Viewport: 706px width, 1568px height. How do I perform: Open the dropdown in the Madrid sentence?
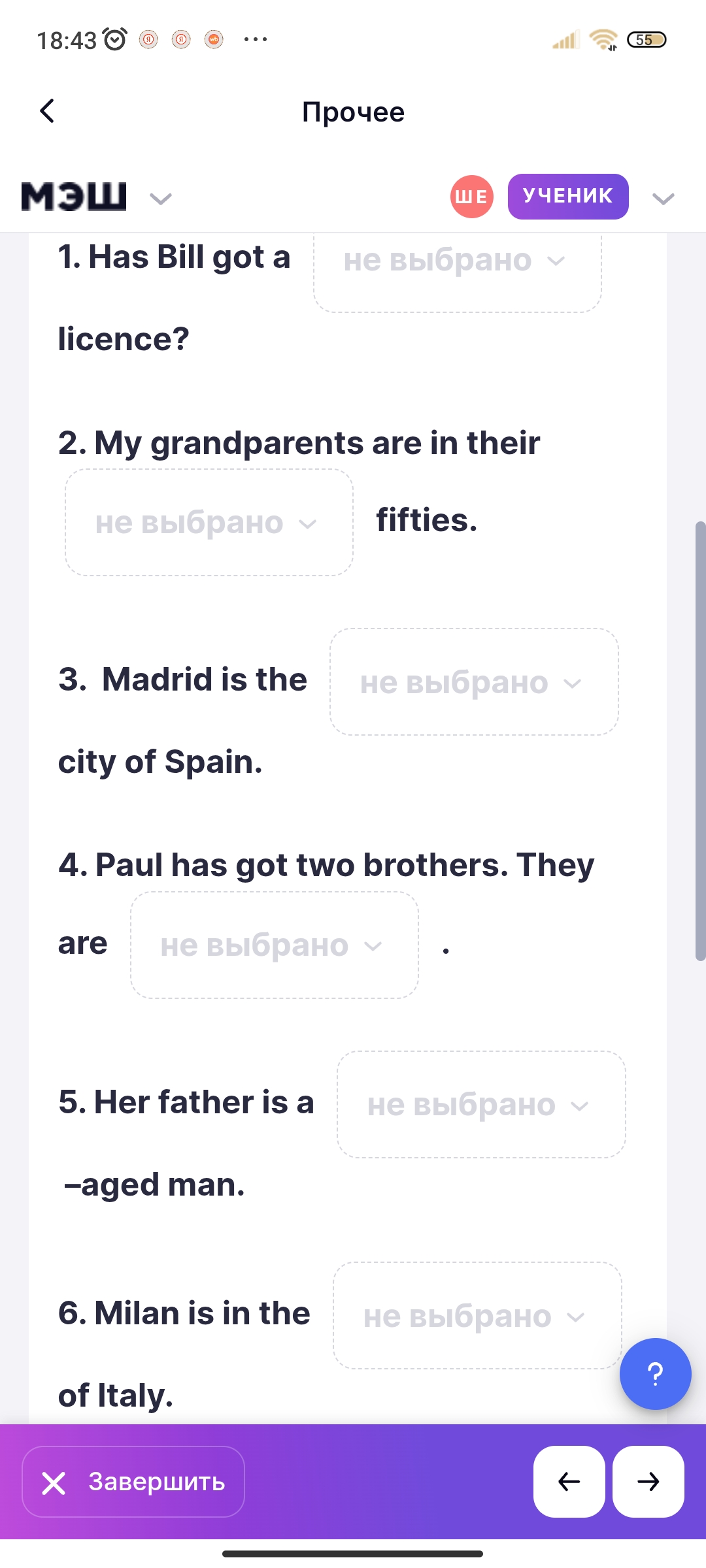click(x=474, y=682)
